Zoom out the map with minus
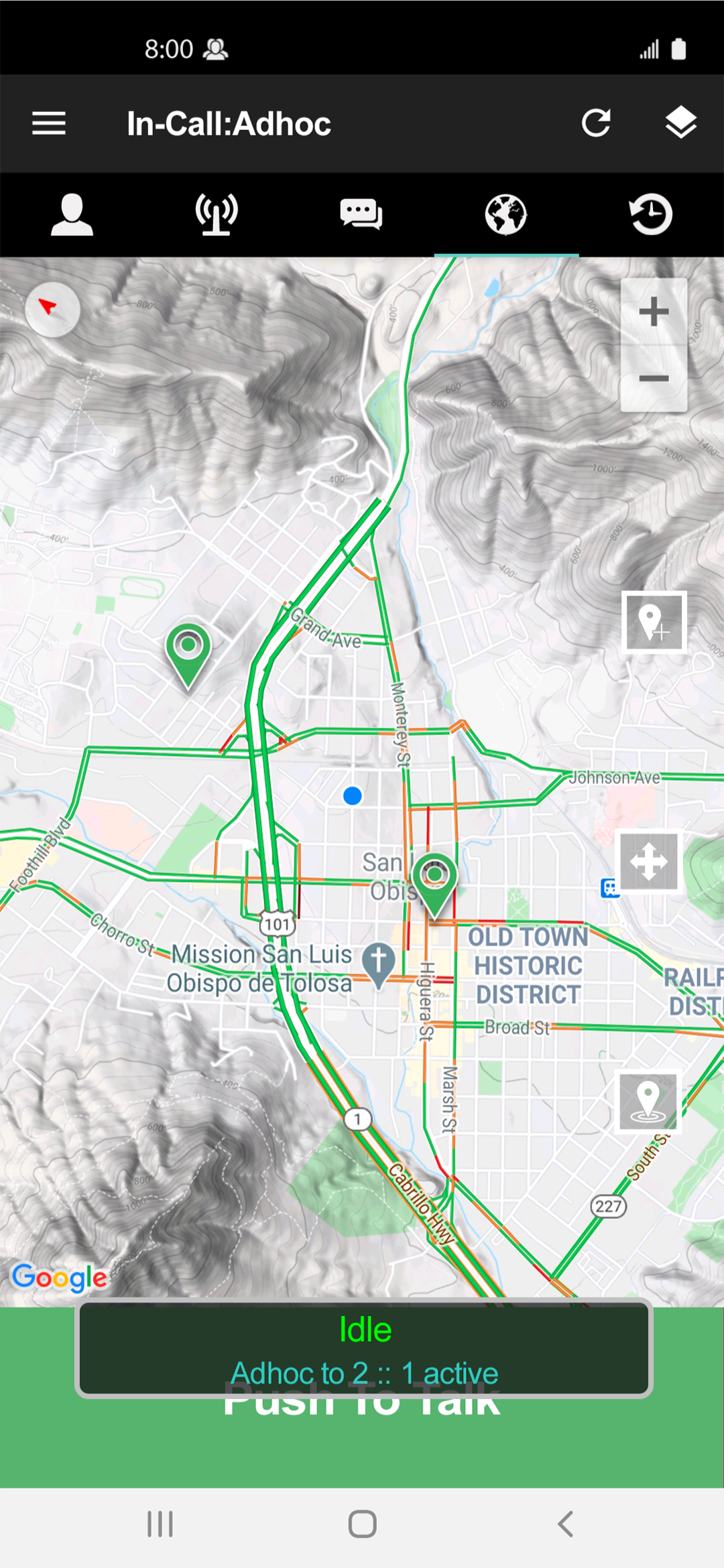The image size is (724, 1568). pos(654,379)
